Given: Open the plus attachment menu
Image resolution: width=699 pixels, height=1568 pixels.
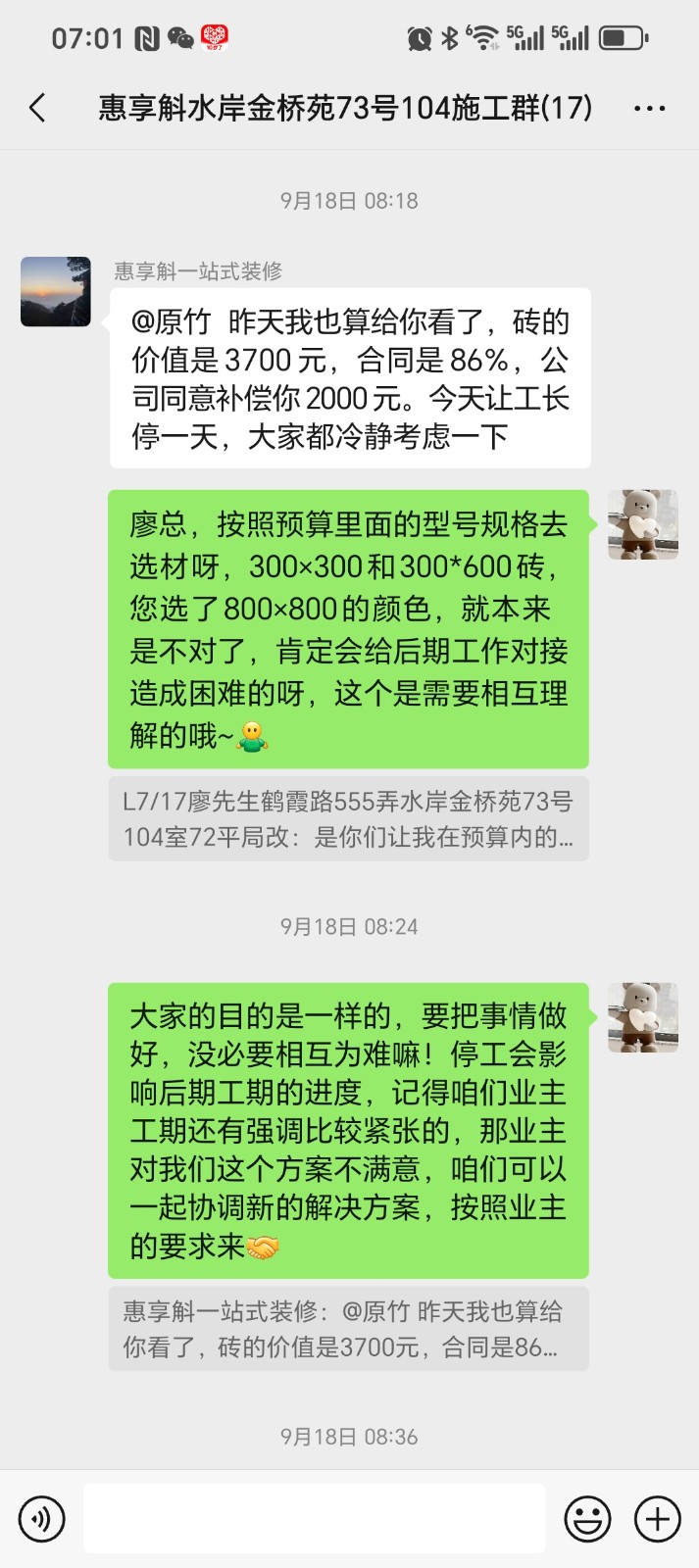Looking at the screenshot, I should point(657,1519).
